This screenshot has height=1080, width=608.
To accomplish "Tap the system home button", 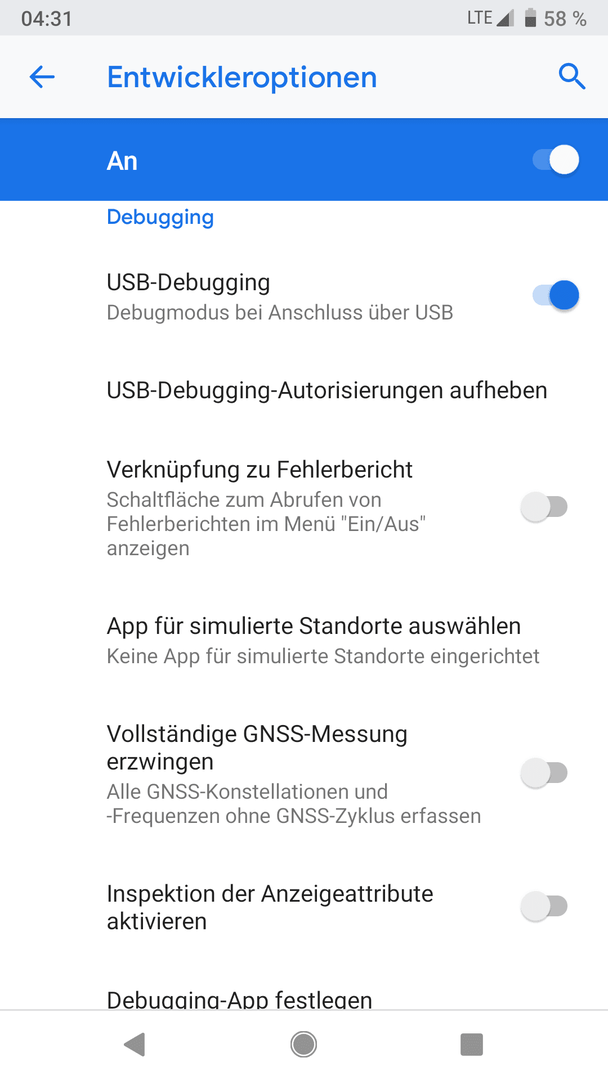I will pyautogui.click(x=304, y=1044).
